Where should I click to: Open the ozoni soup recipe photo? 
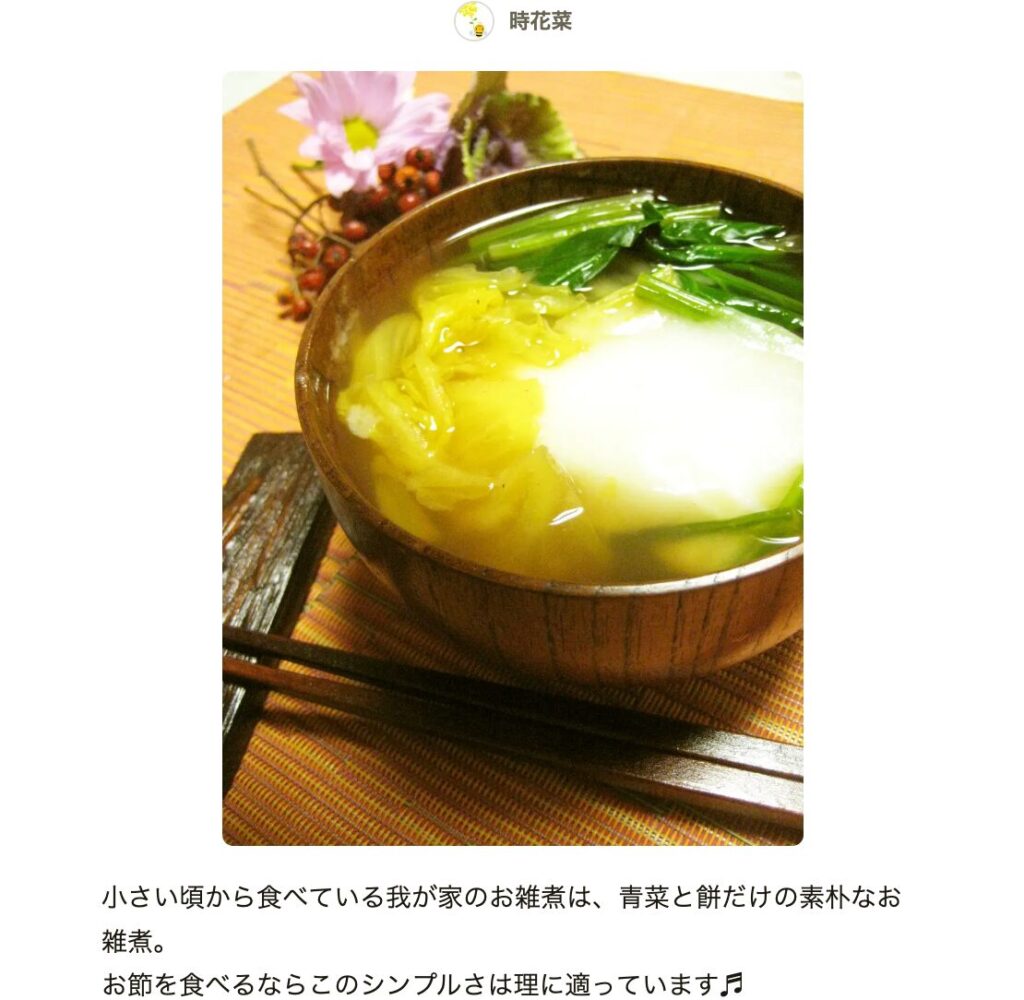coord(512,458)
